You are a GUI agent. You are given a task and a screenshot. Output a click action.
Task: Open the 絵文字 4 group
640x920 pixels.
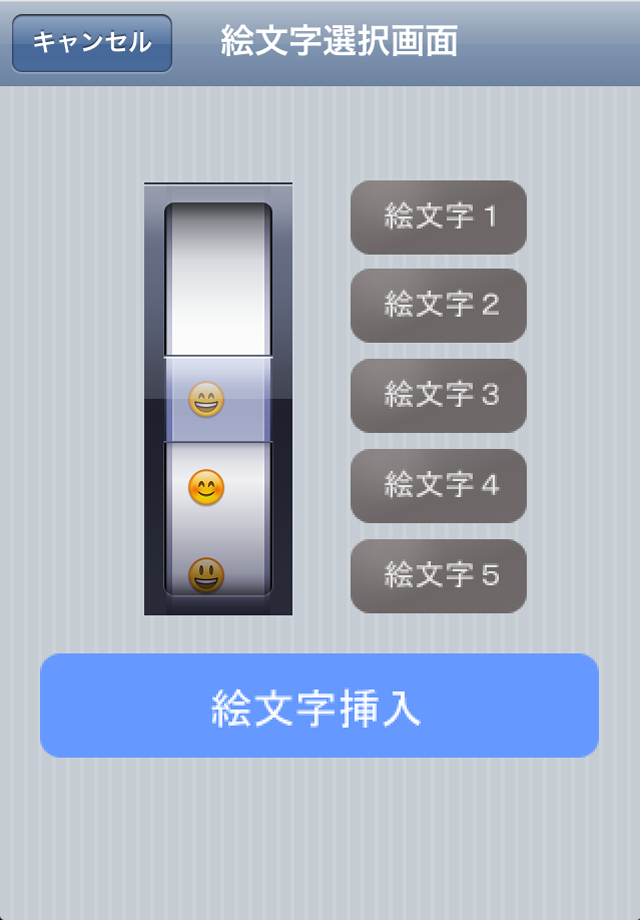pos(438,485)
